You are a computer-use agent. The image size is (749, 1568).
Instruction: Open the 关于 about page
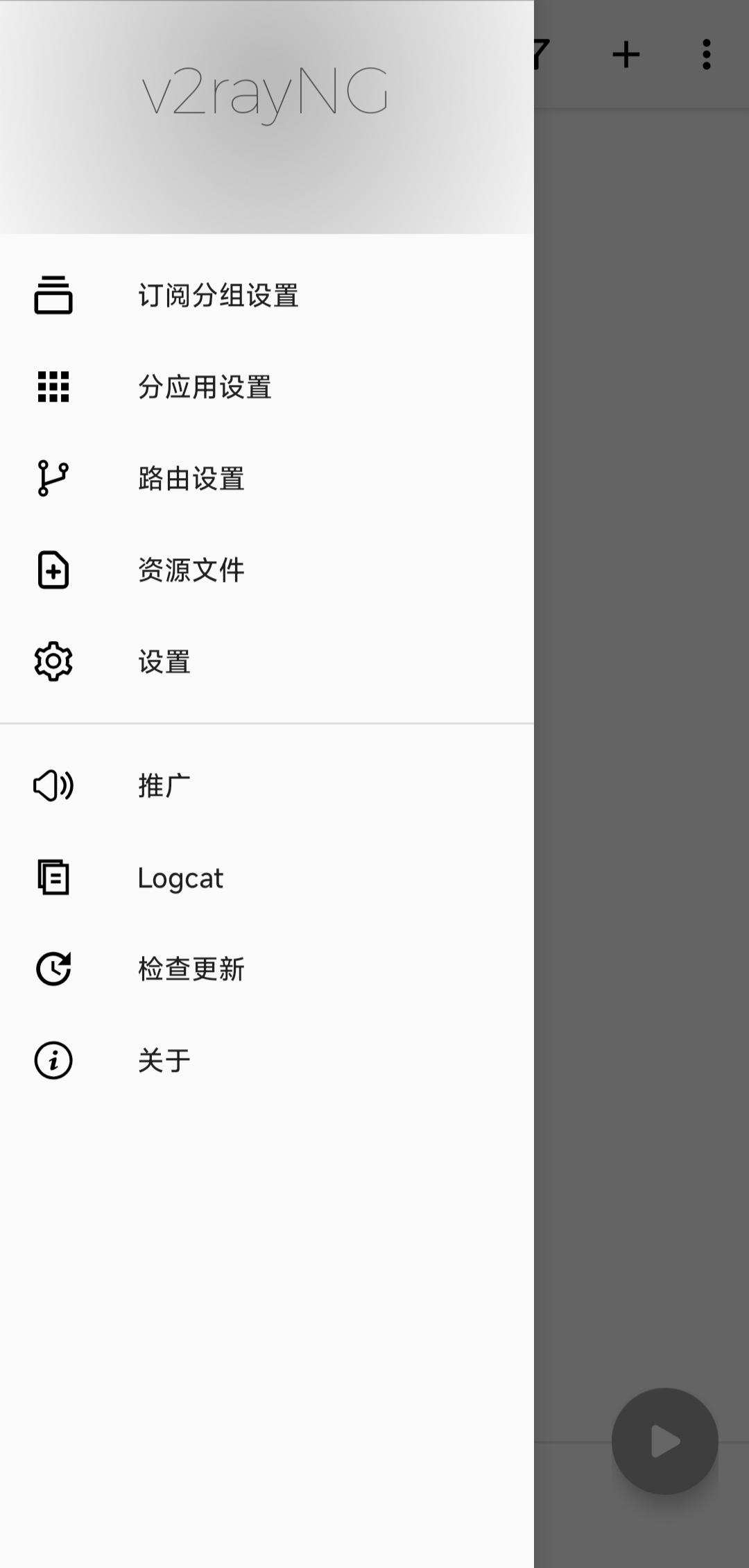click(267, 1061)
